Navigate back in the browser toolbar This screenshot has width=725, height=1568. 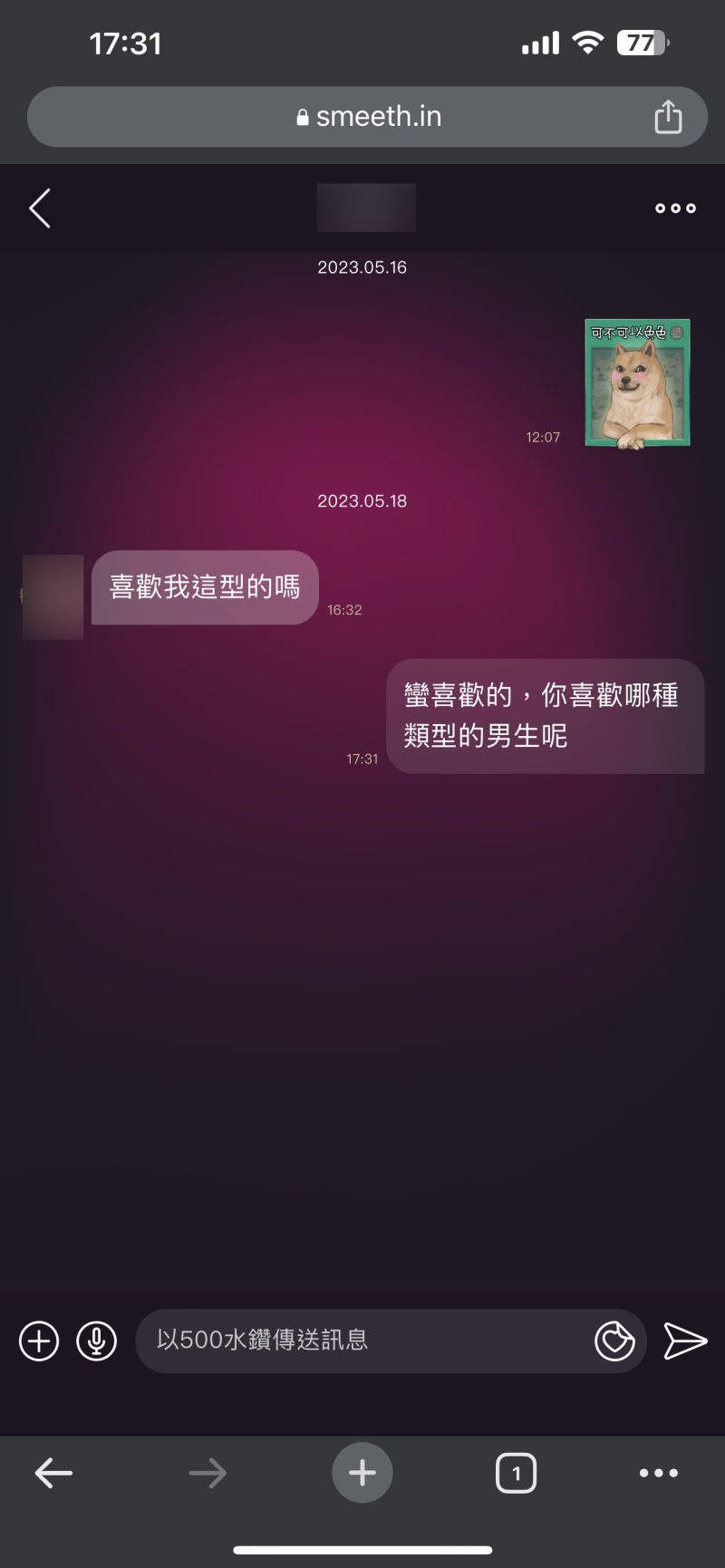(x=53, y=1473)
